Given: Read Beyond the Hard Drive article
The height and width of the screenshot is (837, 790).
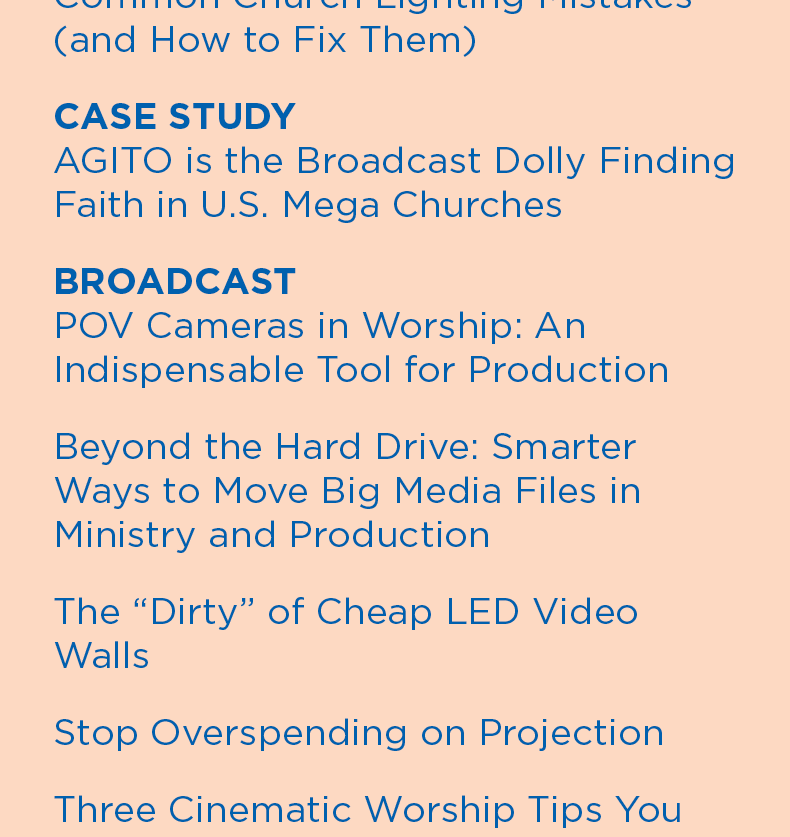Looking at the screenshot, I should (x=347, y=490).
